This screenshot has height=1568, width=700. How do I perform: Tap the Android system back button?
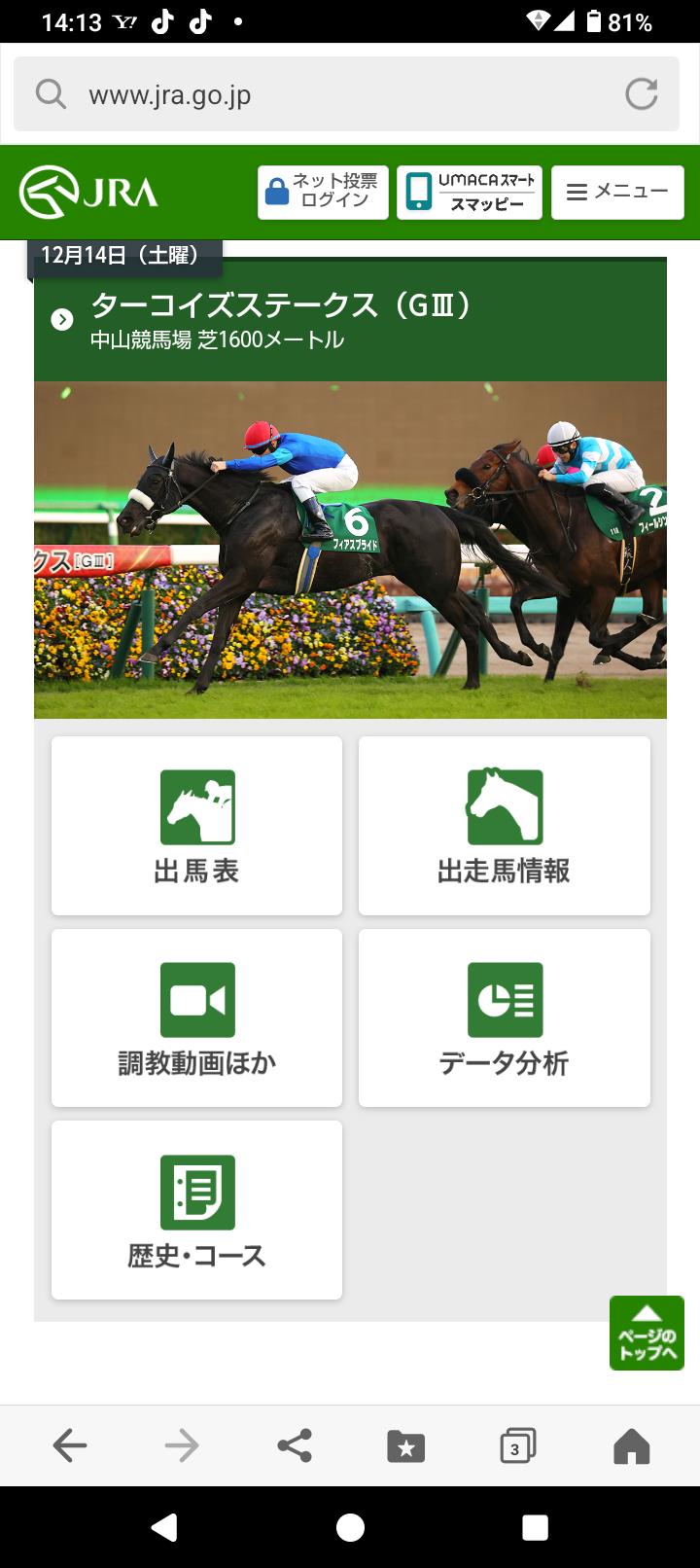tap(165, 1527)
